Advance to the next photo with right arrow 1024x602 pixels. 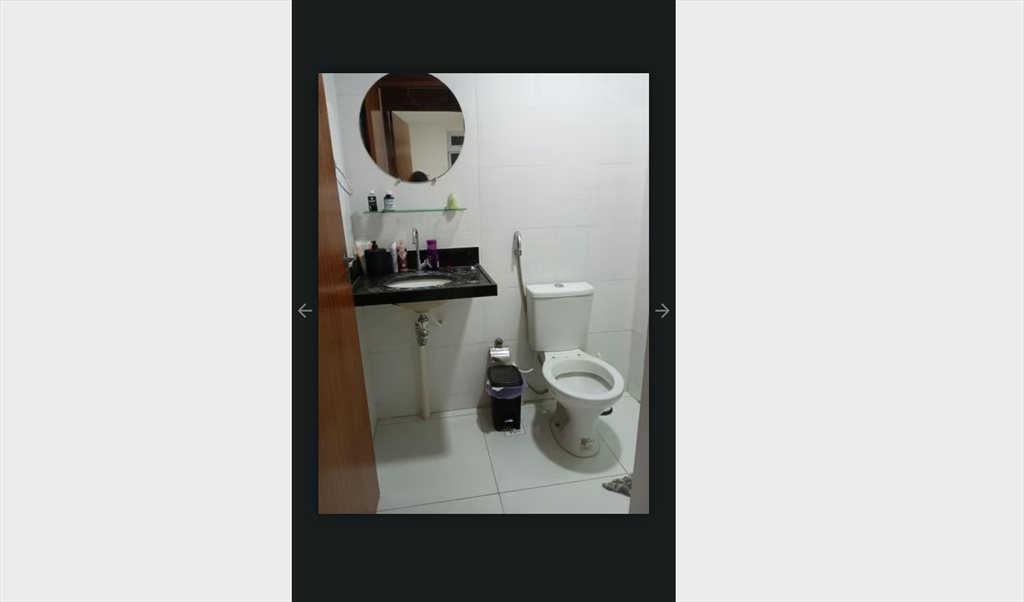[x=662, y=311]
